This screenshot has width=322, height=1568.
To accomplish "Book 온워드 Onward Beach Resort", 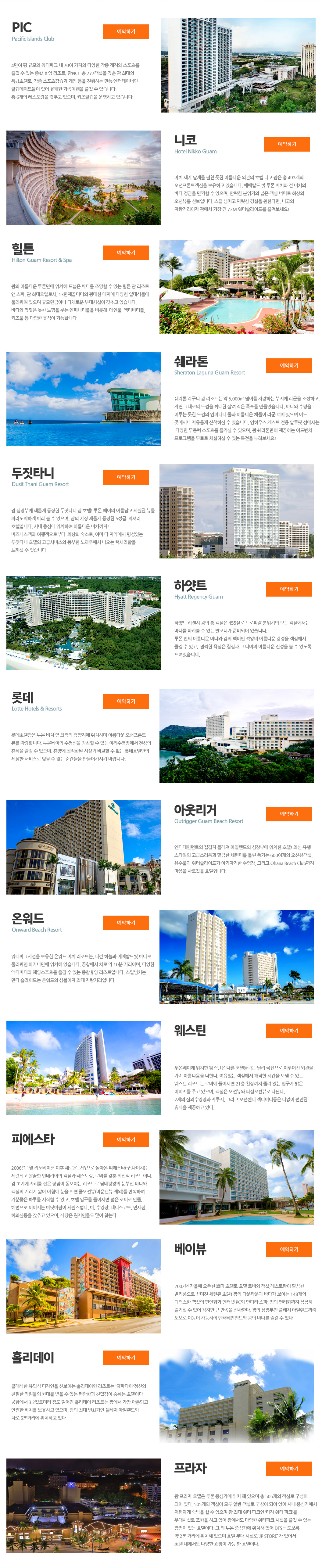I will click(126, 923).
